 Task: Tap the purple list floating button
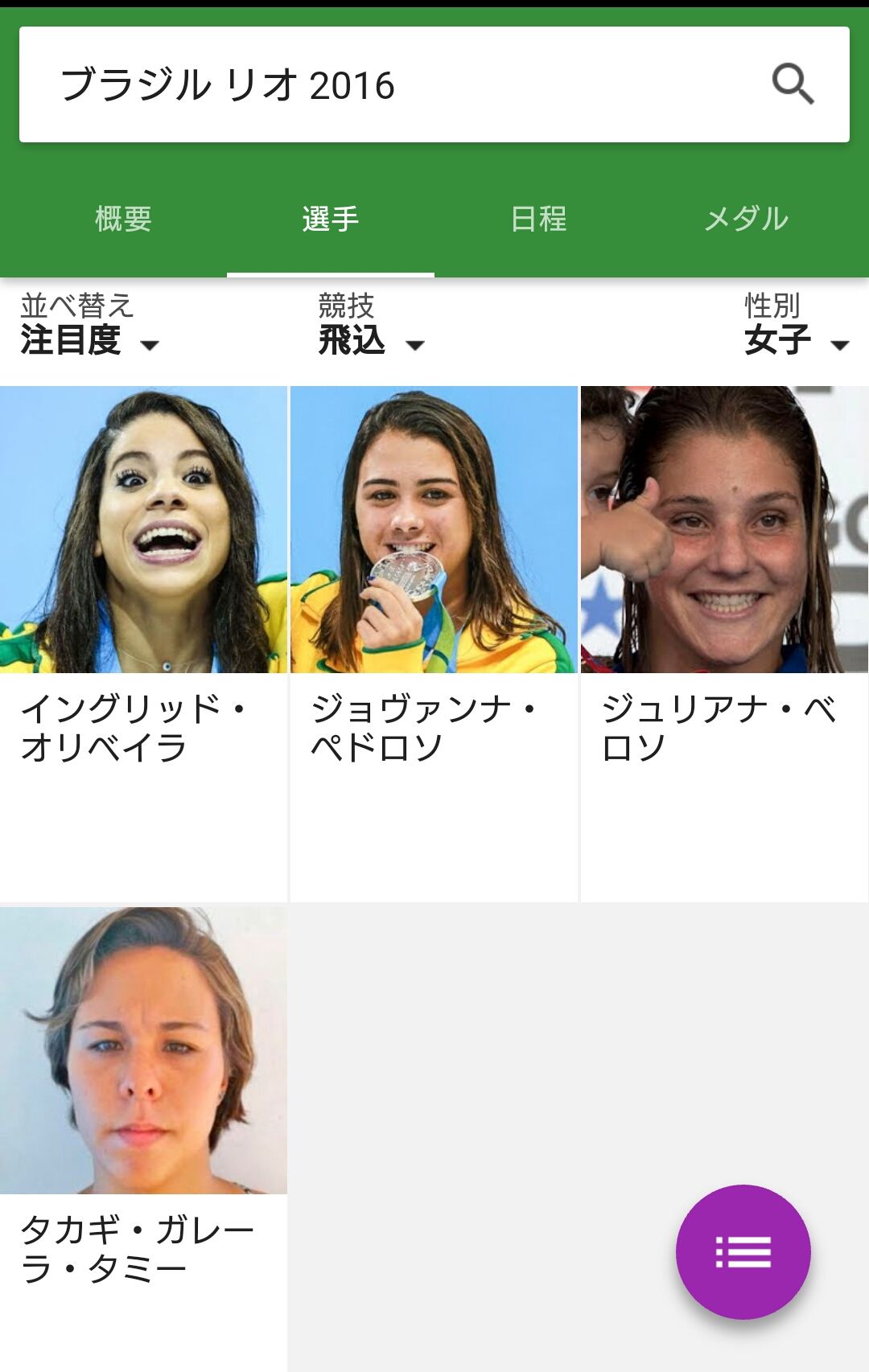click(x=743, y=1251)
